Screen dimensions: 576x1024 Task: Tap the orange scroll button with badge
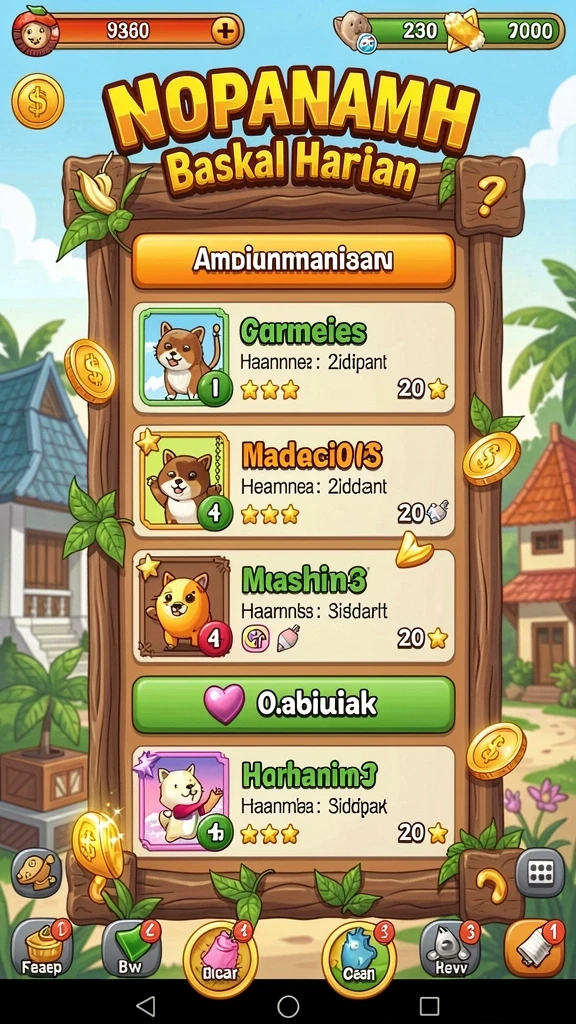click(x=534, y=948)
